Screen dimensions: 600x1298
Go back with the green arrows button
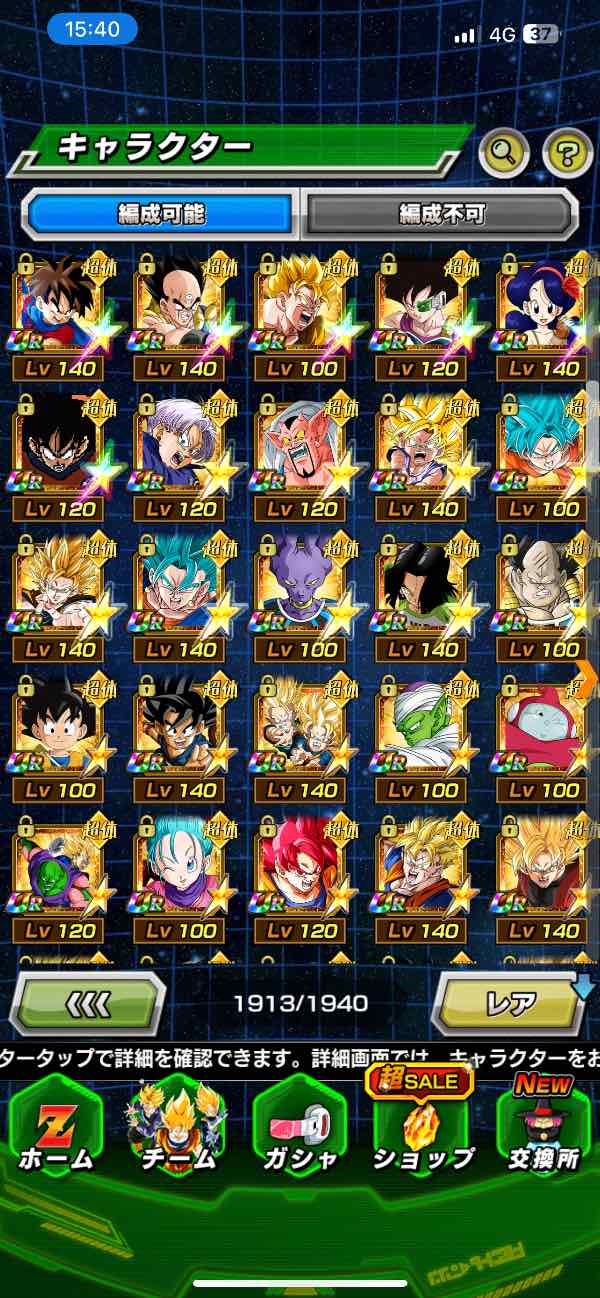point(88,1003)
